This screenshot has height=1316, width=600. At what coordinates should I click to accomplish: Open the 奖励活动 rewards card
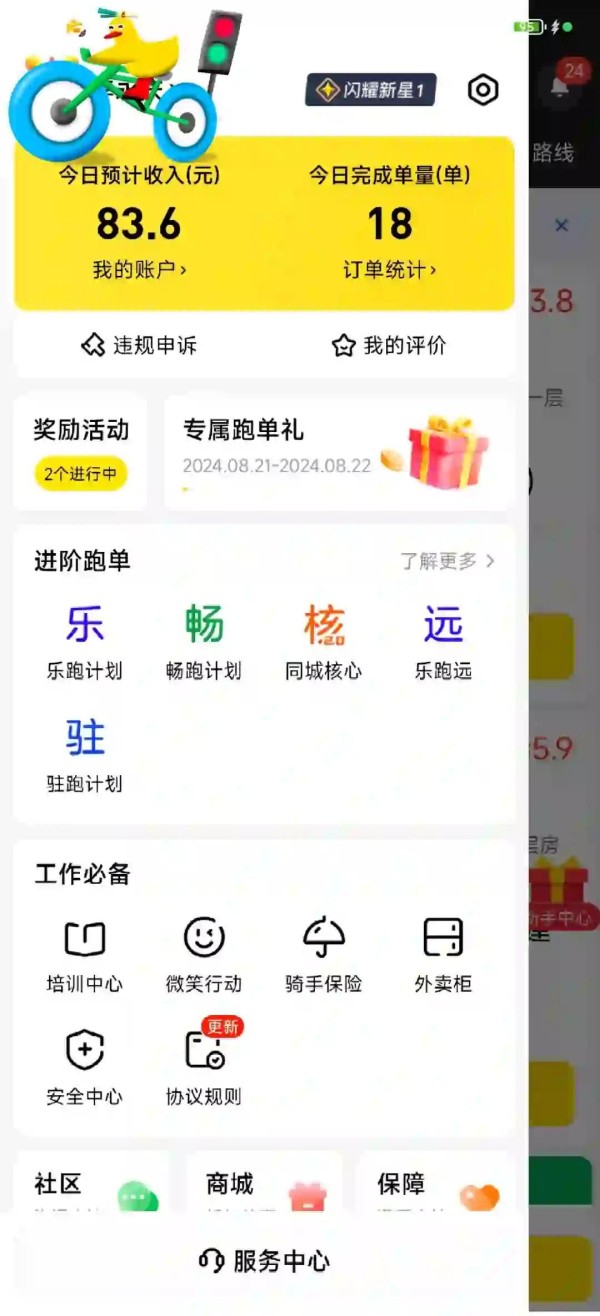(x=81, y=452)
